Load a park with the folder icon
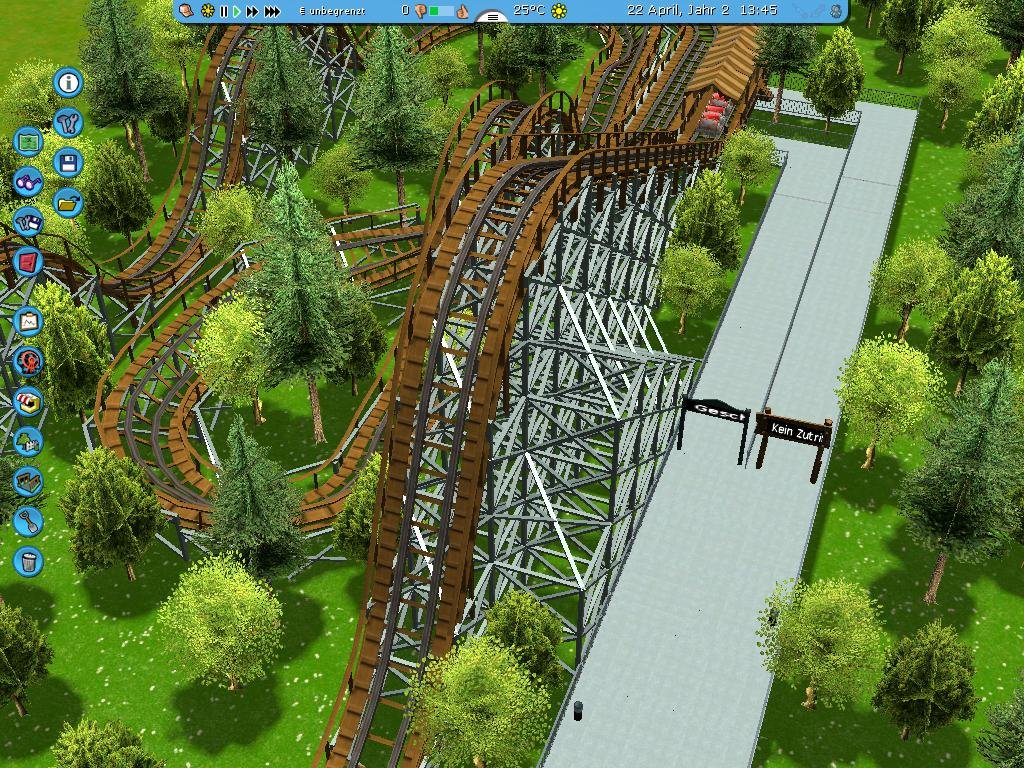The height and width of the screenshot is (768, 1024). click(x=68, y=202)
